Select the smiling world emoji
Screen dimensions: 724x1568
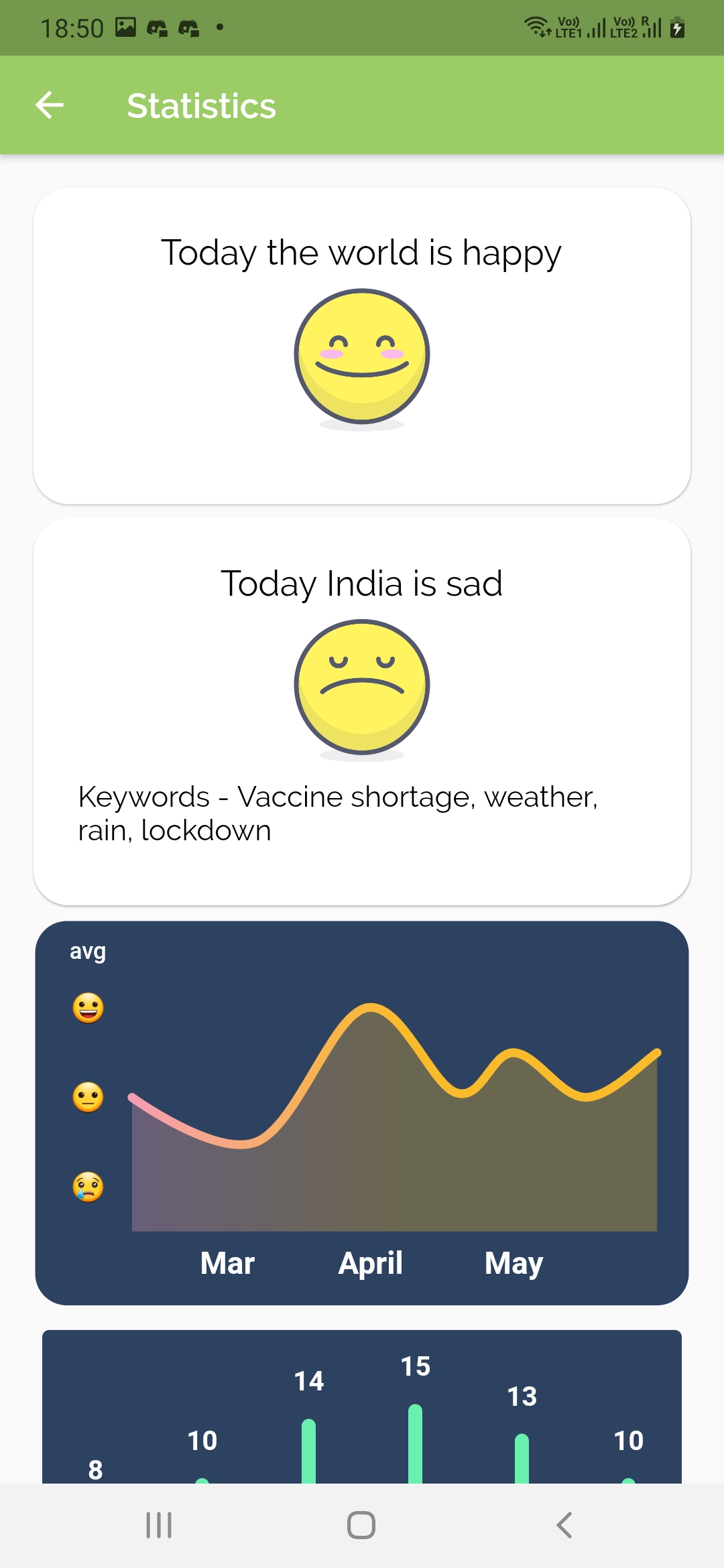[361, 355]
